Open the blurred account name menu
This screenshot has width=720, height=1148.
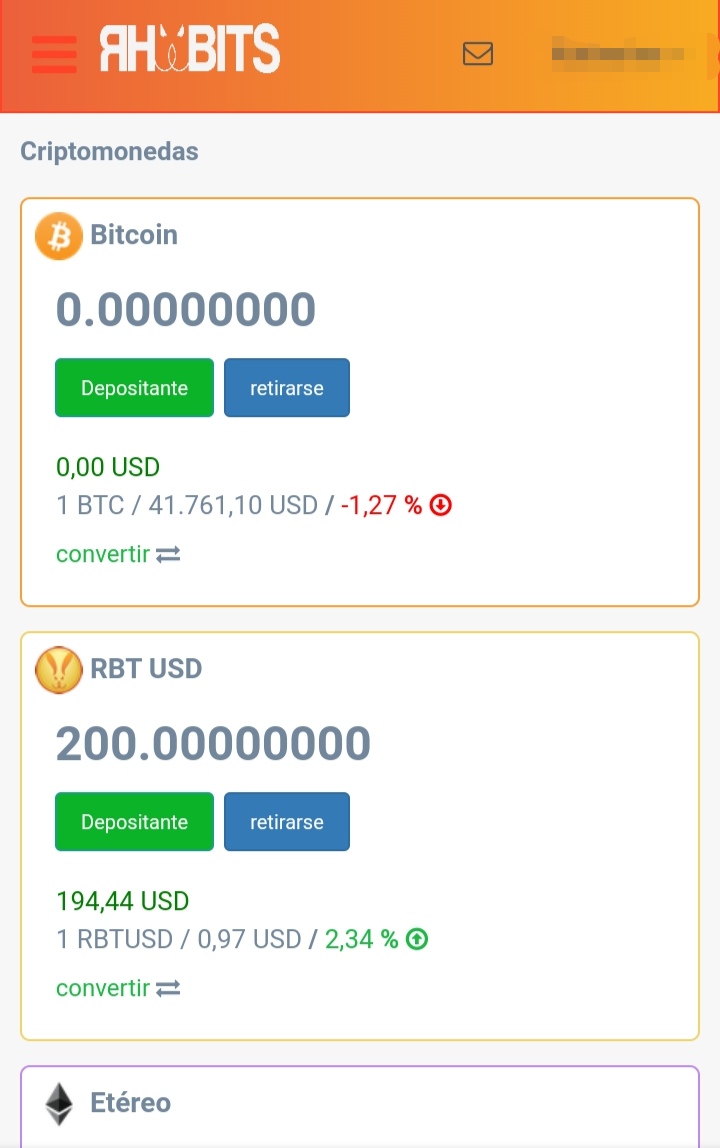(x=624, y=54)
